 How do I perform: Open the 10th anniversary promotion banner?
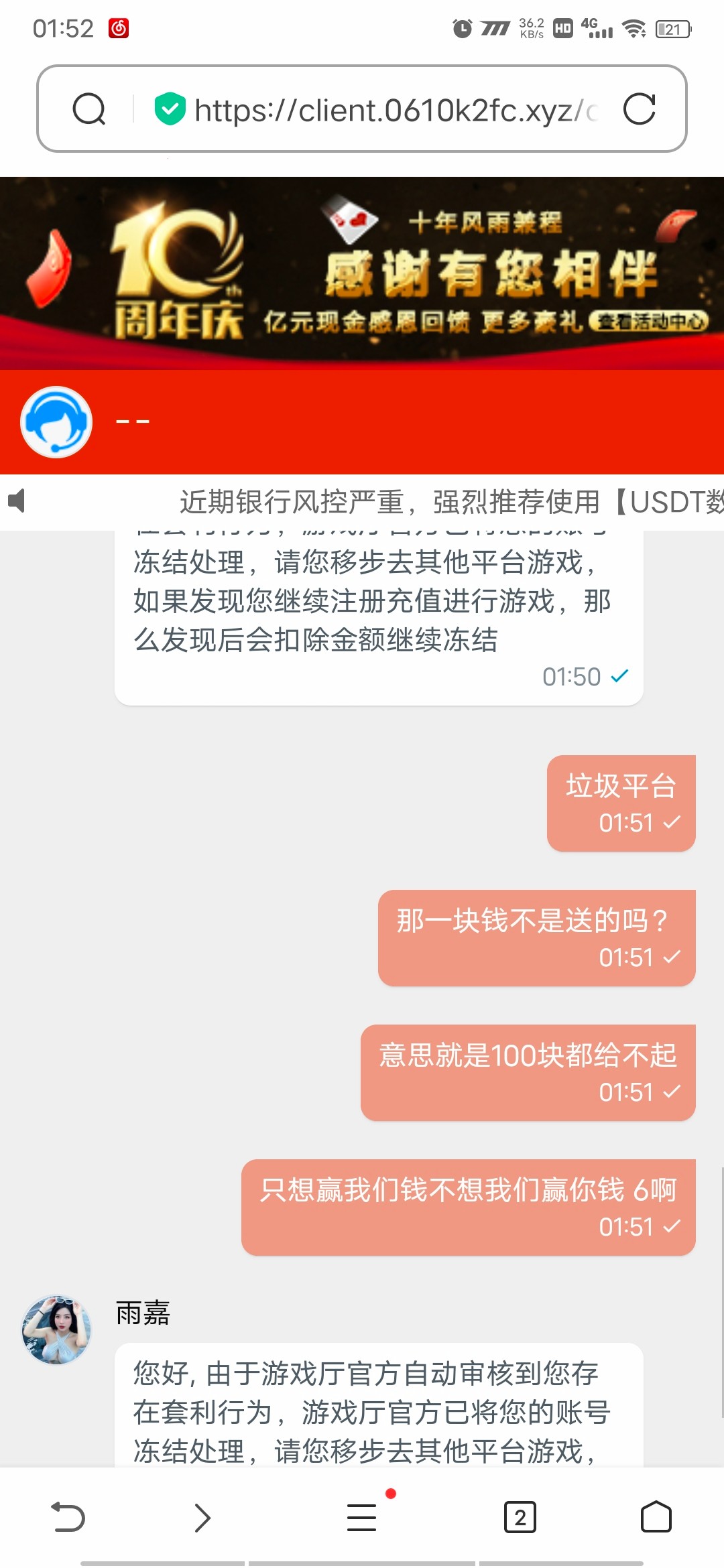(x=362, y=273)
